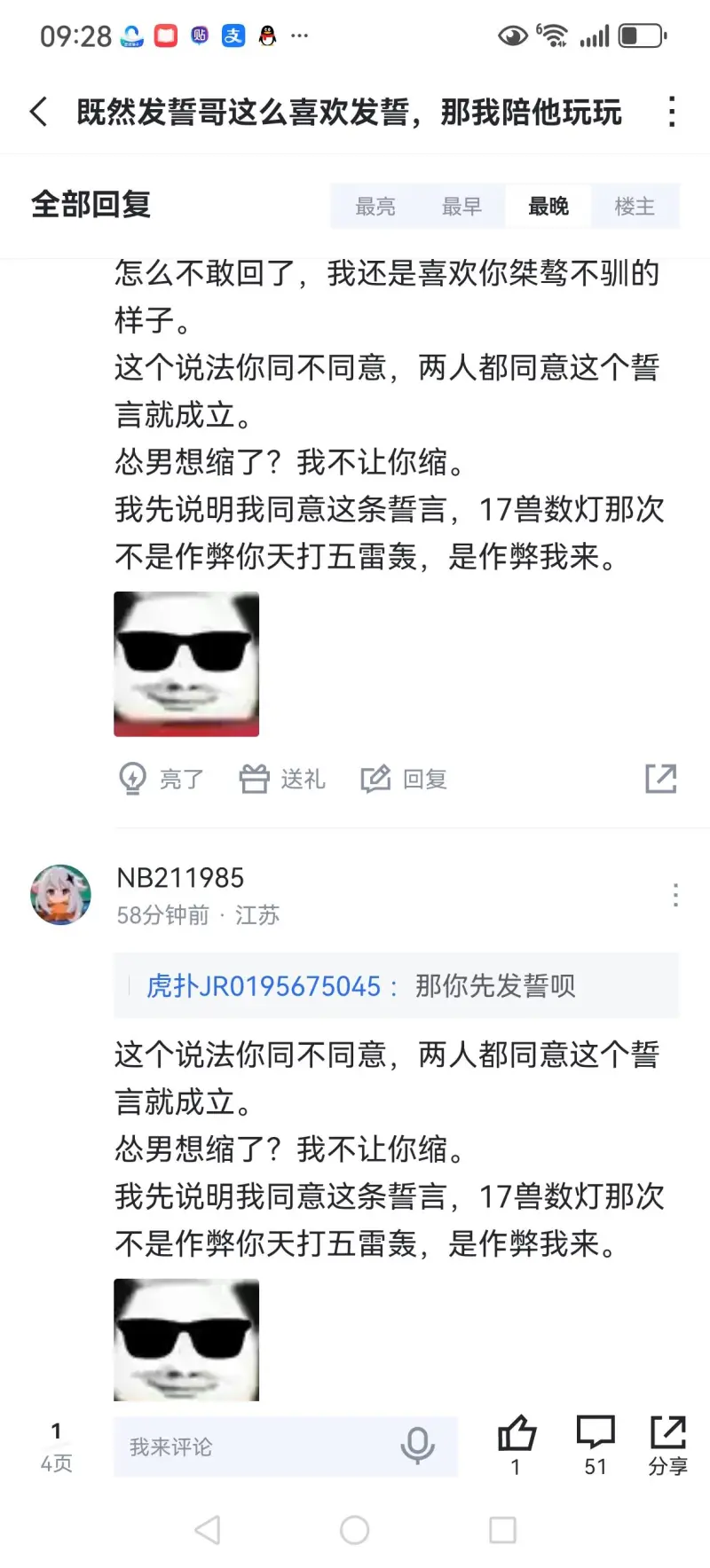The image size is (710, 1568).
Task: Open more options for NB211985's reply
Action: (675, 895)
